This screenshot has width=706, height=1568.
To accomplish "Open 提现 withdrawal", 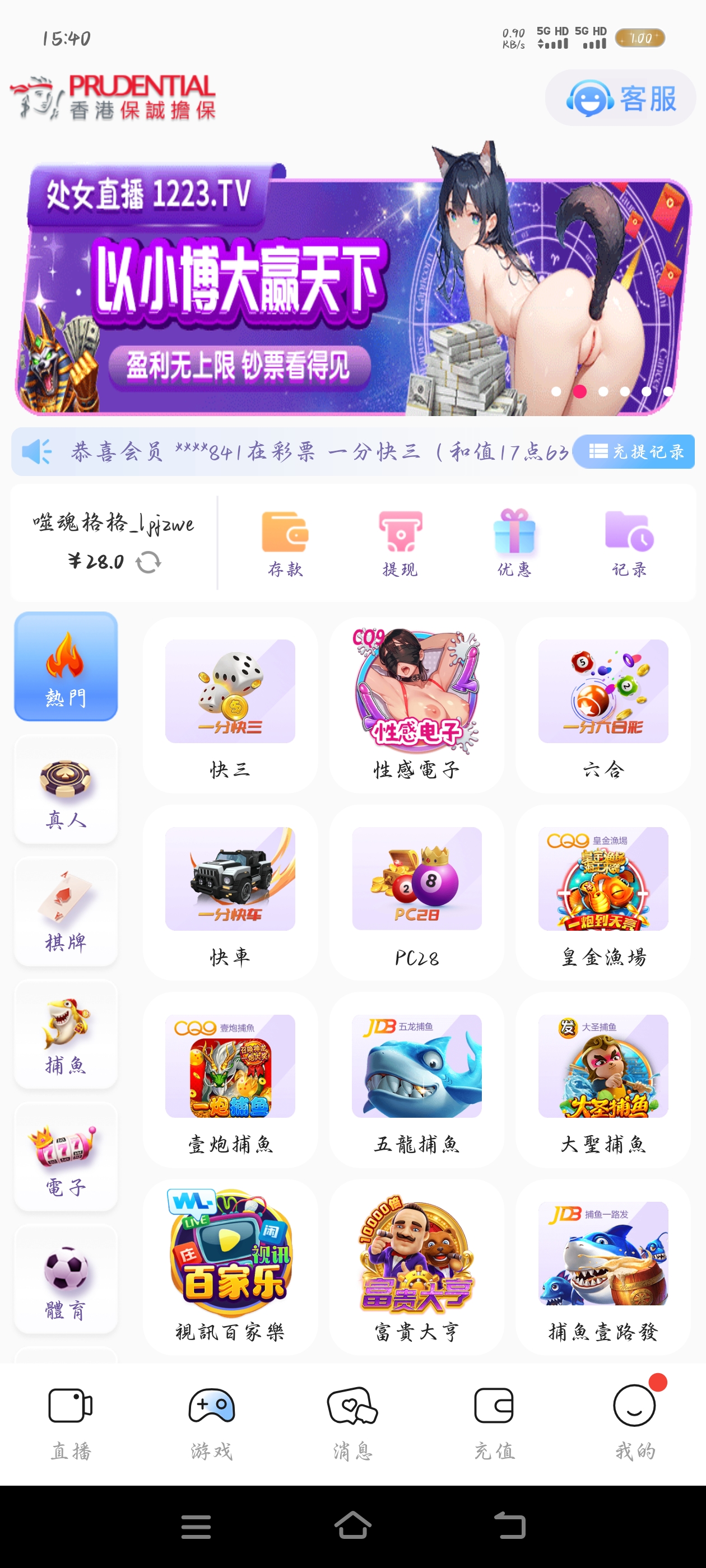I will [x=400, y=543].
